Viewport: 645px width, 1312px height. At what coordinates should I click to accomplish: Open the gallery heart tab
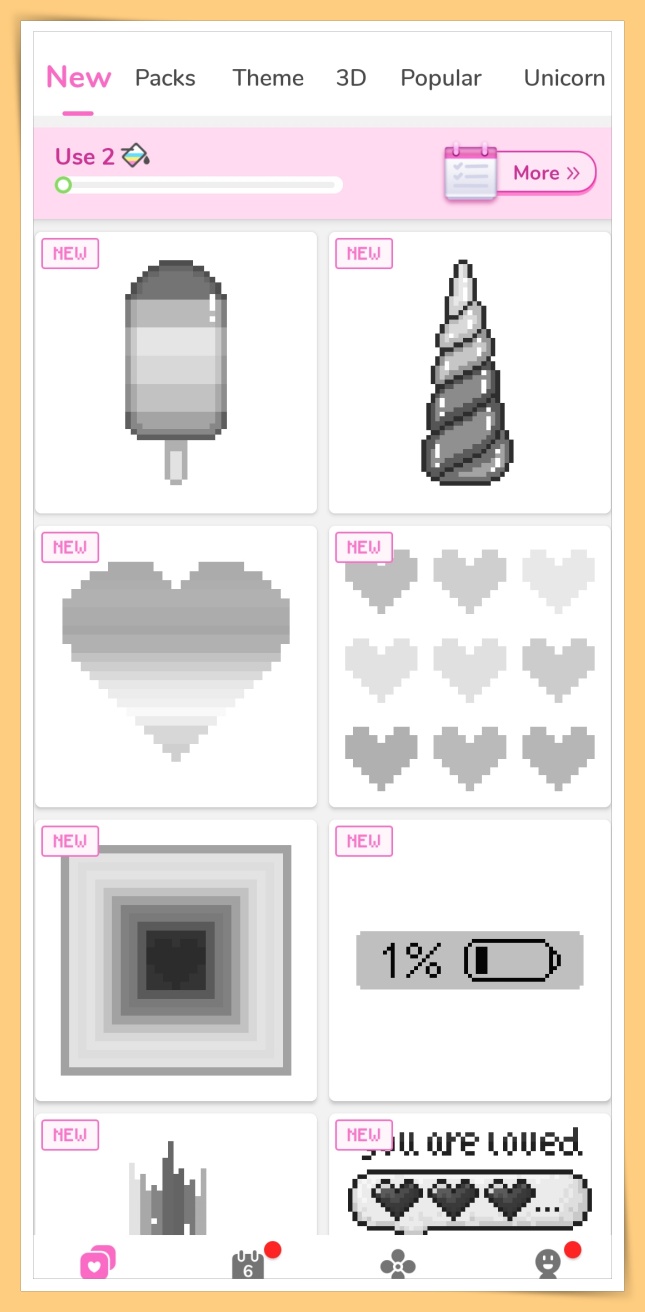tap(98, 1263)
